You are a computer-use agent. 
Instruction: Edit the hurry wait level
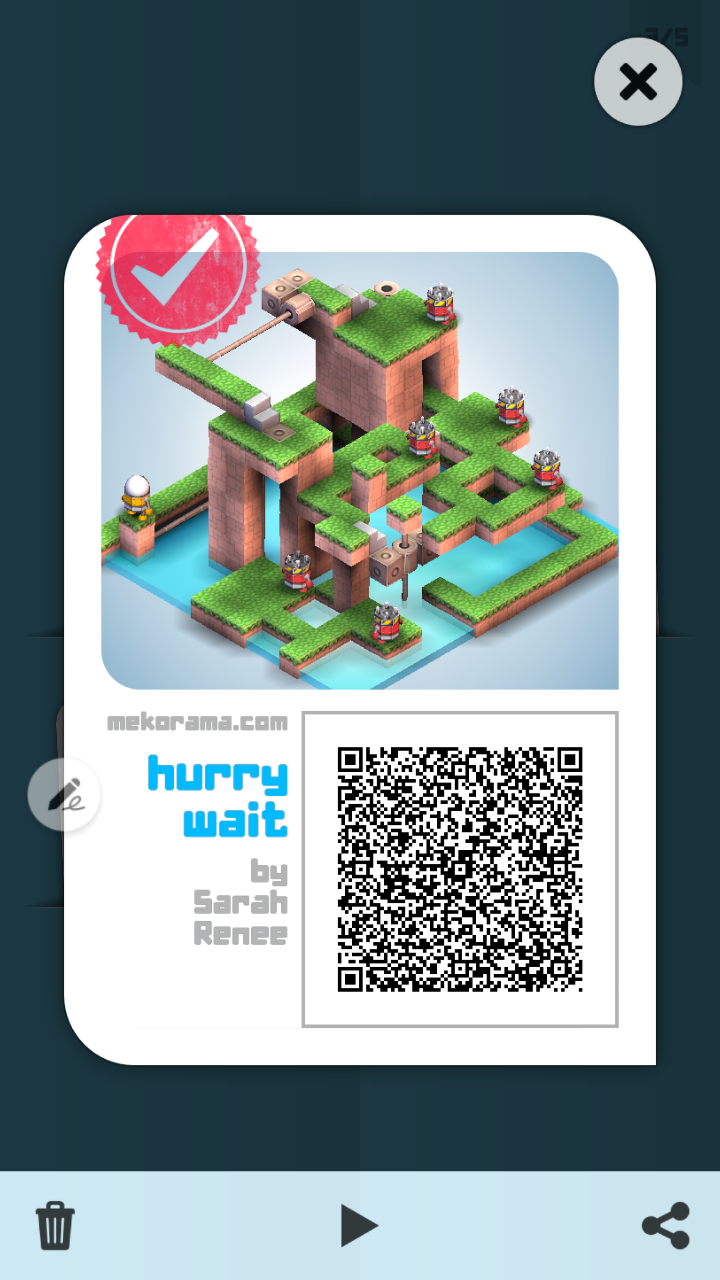[64, 796]
